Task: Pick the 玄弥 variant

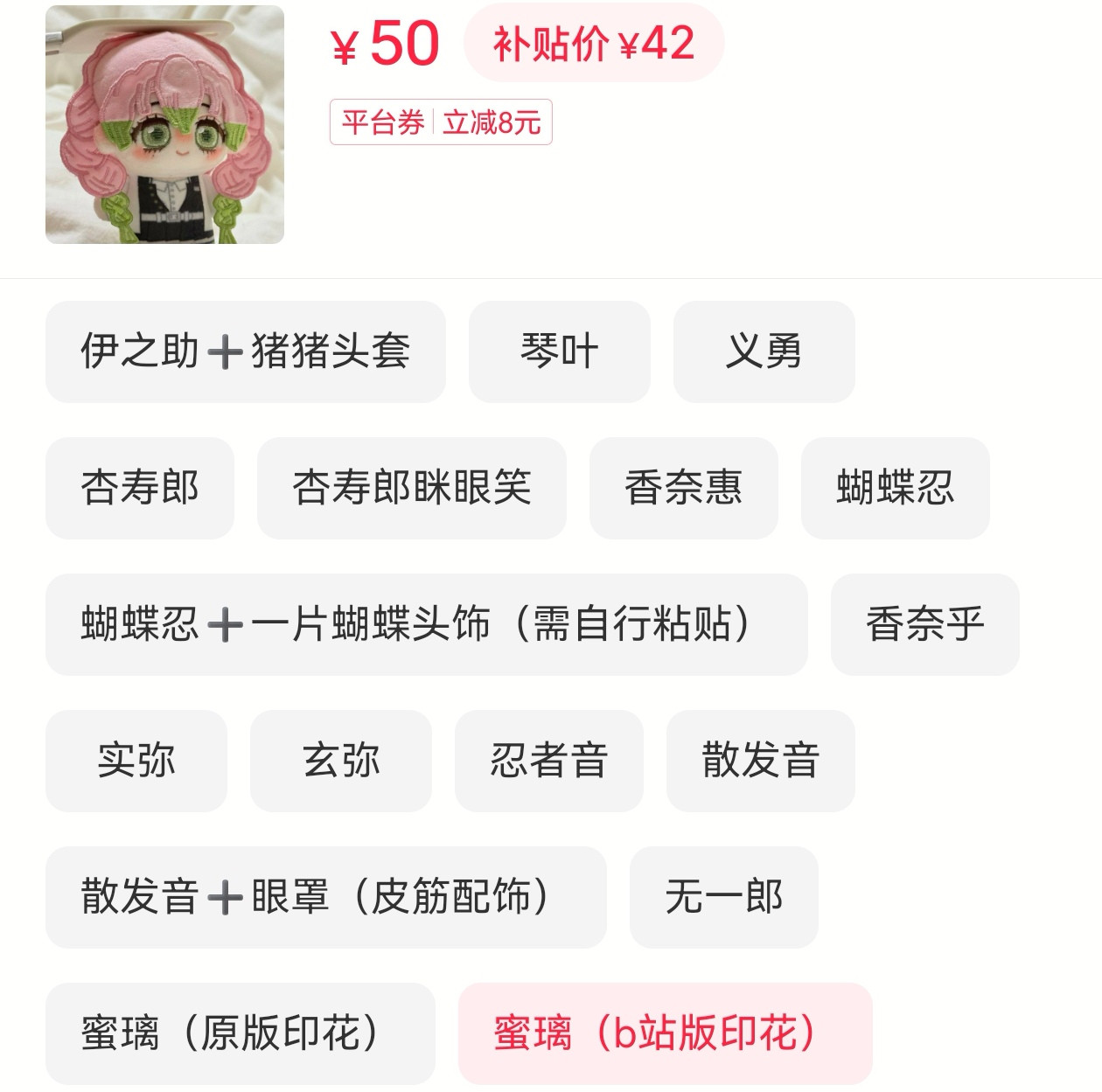Action: (x=341, y=761)
